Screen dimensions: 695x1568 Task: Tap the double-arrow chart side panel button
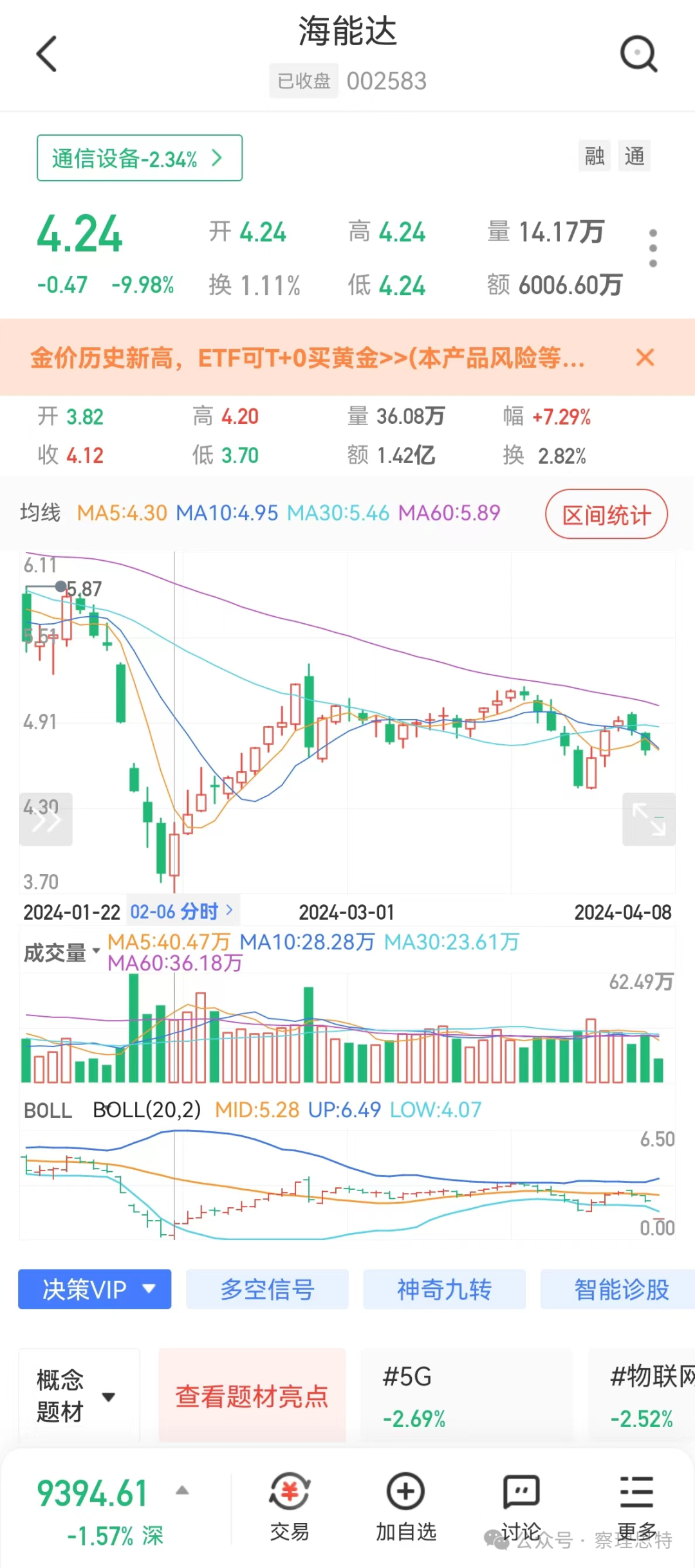click(46, 819)
